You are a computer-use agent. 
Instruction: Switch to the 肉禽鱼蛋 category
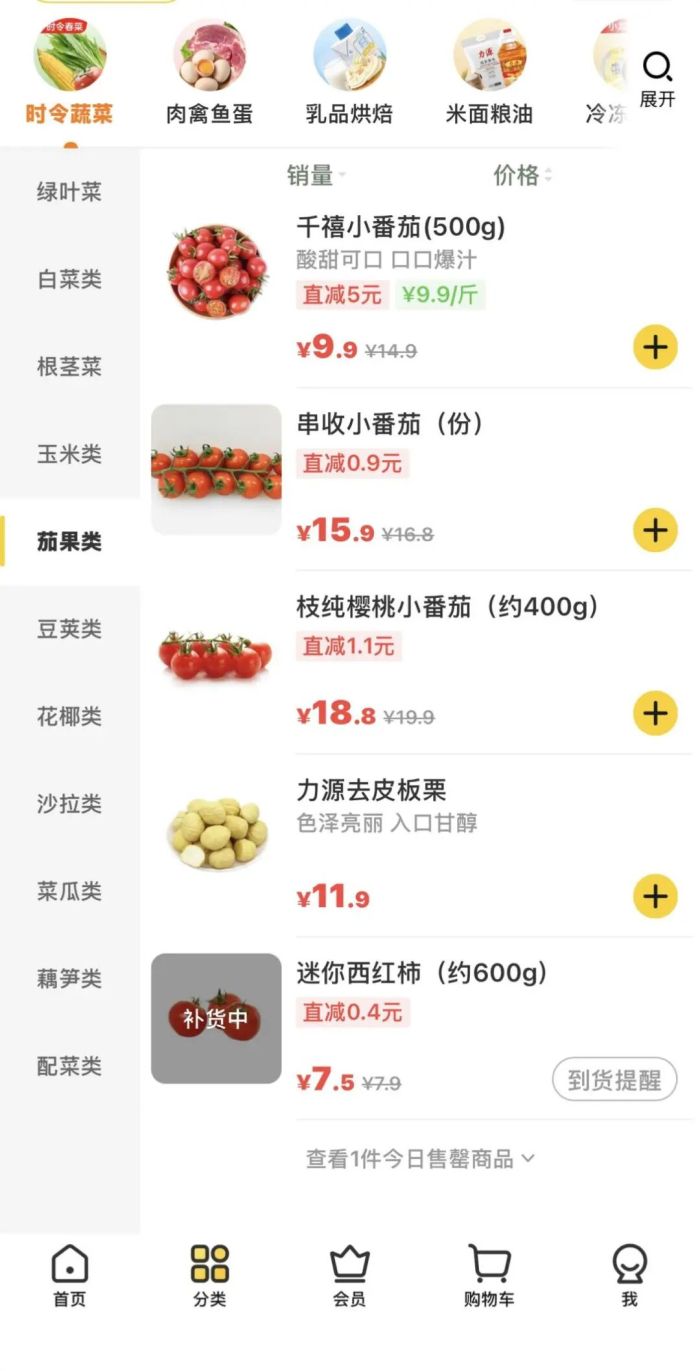pos(209,76)
